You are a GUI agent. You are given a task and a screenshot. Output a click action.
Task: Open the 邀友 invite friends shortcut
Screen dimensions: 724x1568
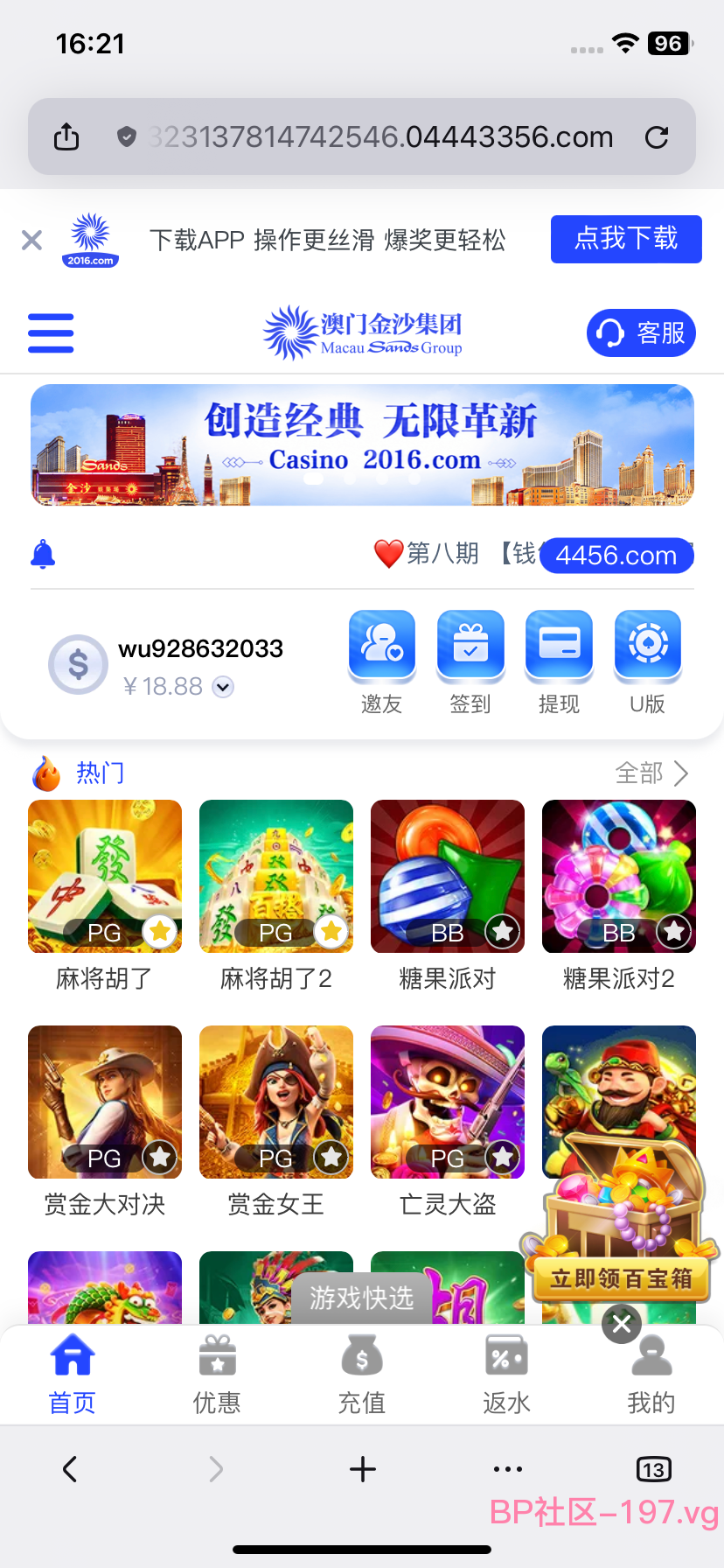(x=382, y=663)
